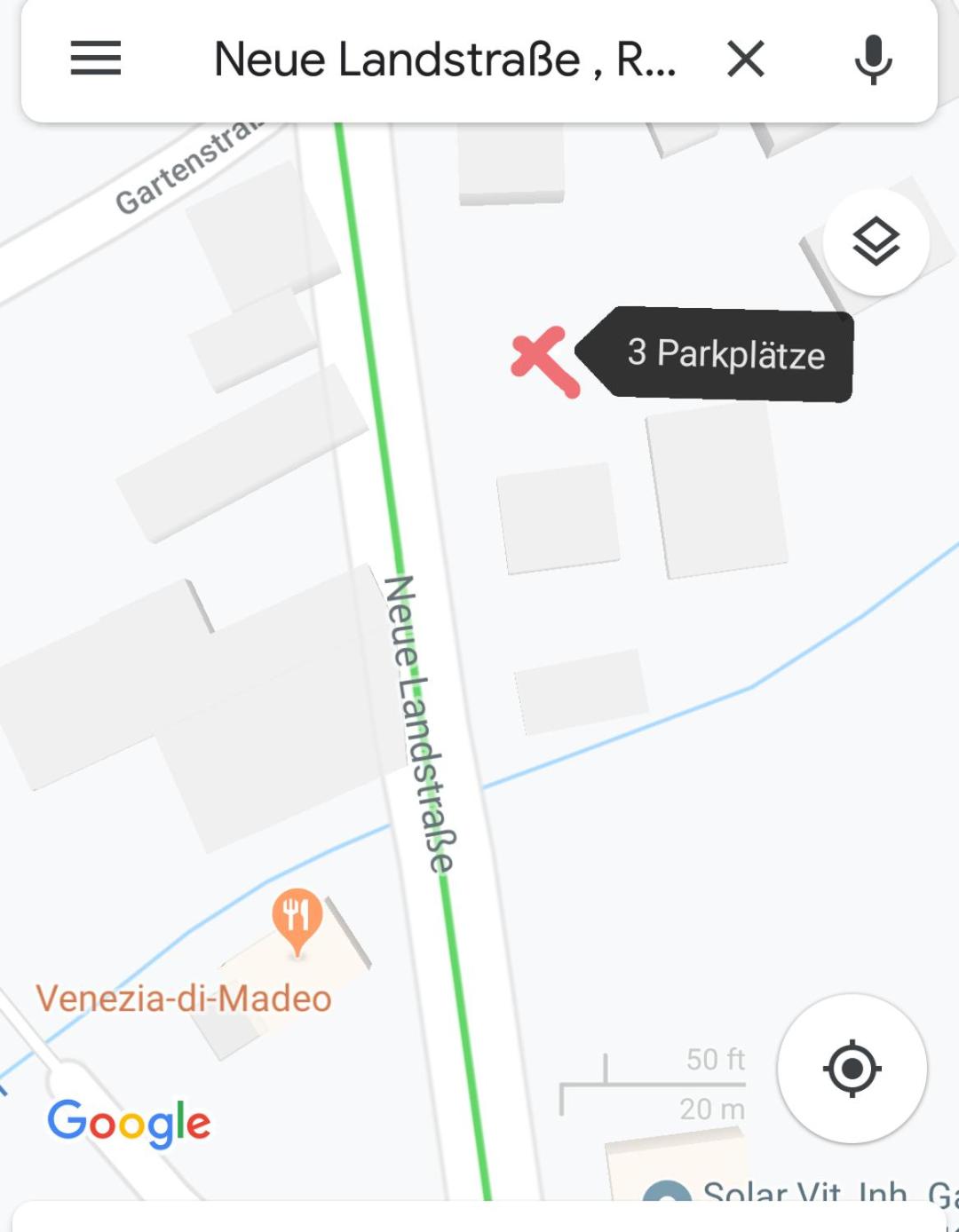Edit the Neue Landstraße search query
The height and width of the screenshot is (1232, 959).
[444, 60]
